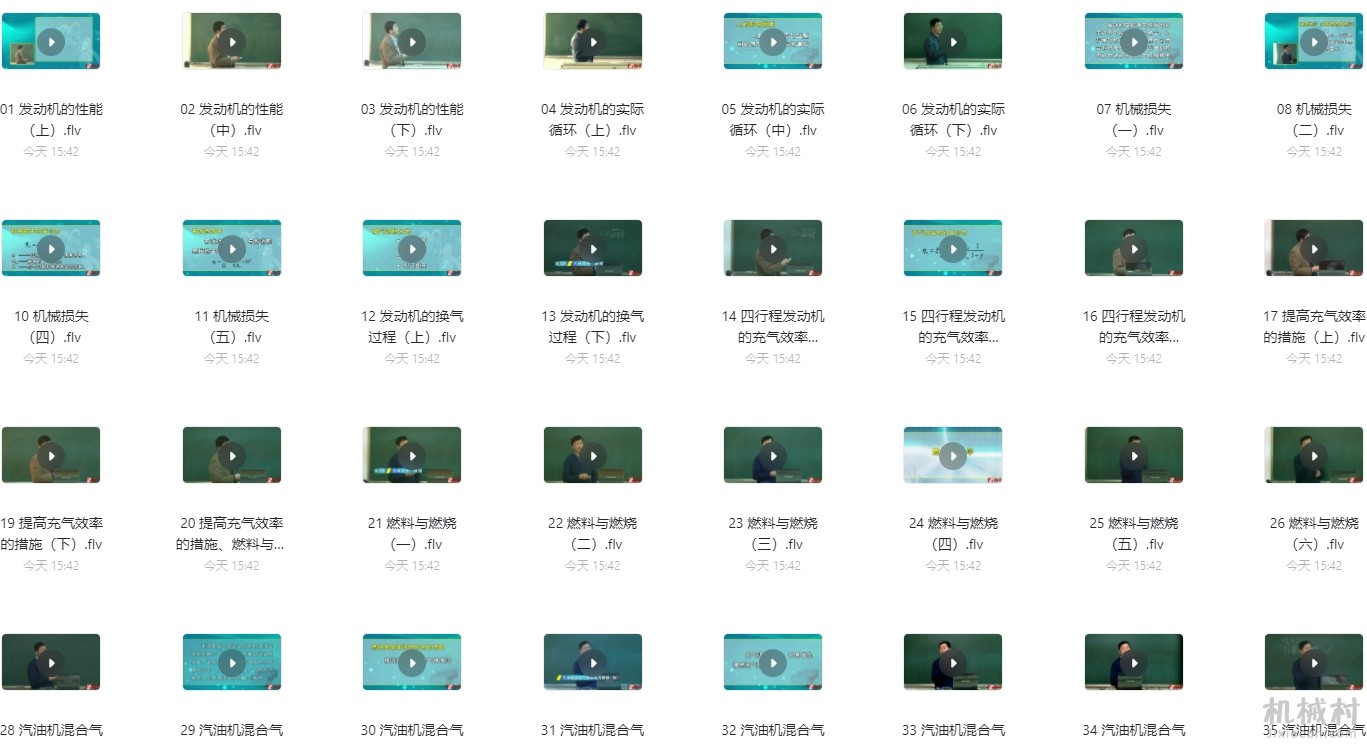Open video 07 机械损失（一）.flv

[x=1134, y=41]
